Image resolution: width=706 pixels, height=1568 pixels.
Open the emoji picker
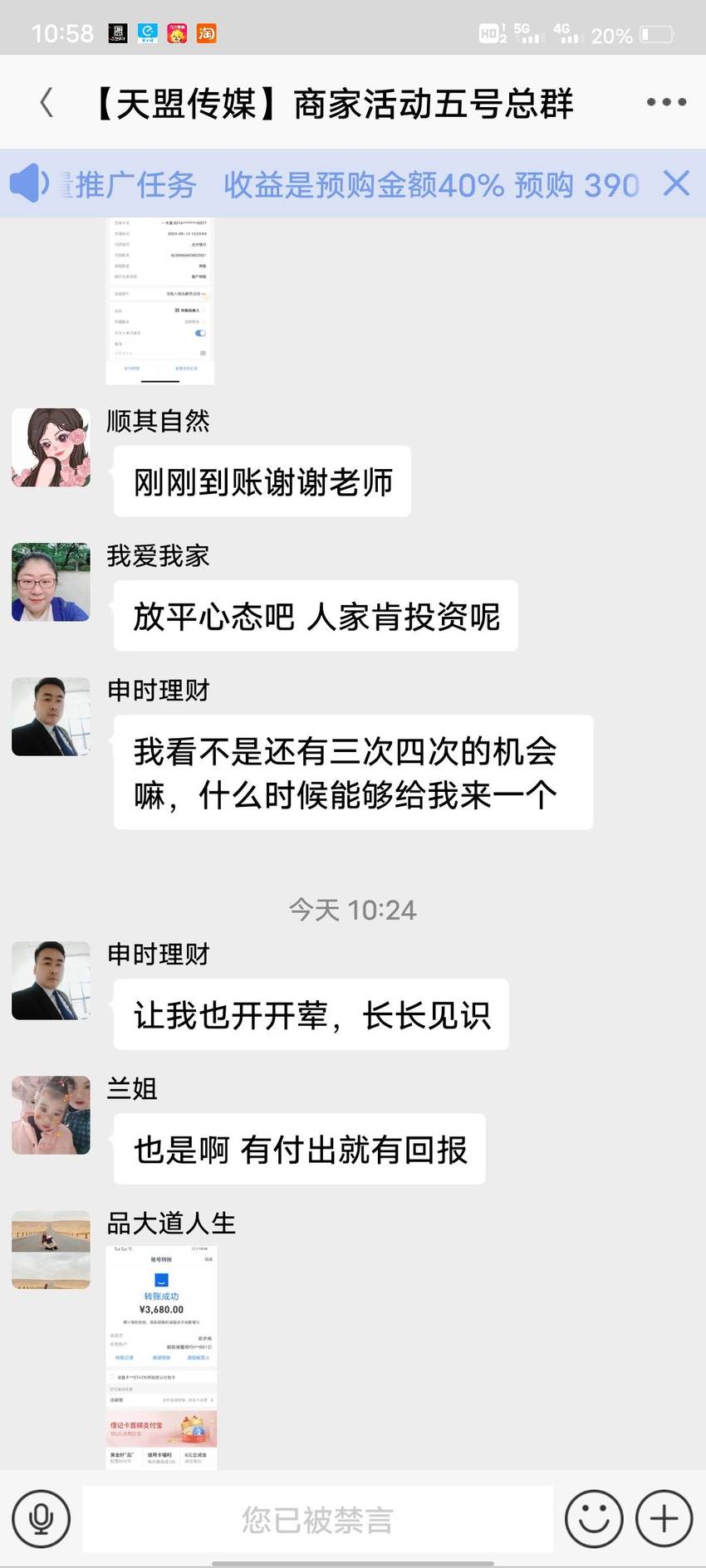pos(594,1518)
